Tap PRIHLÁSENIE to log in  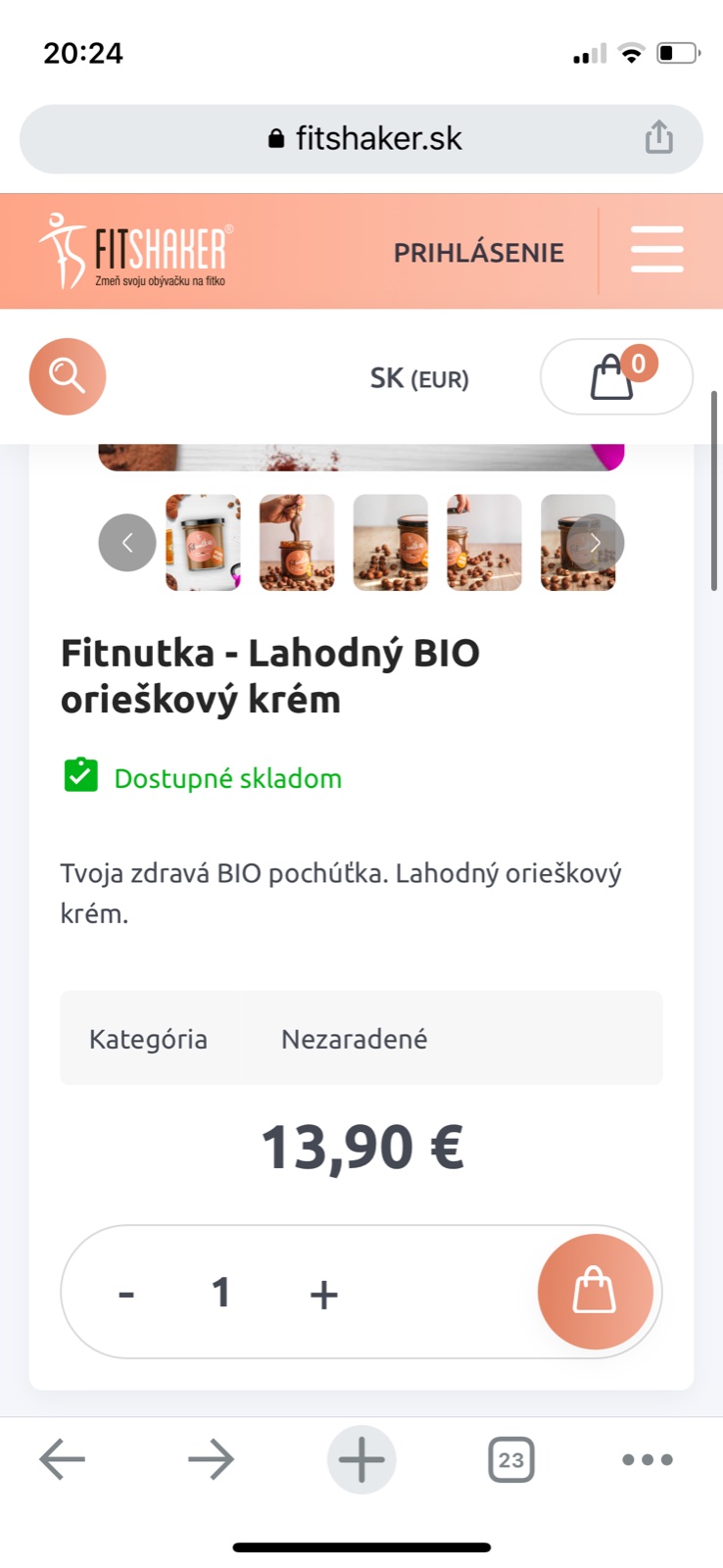point(478,253)
